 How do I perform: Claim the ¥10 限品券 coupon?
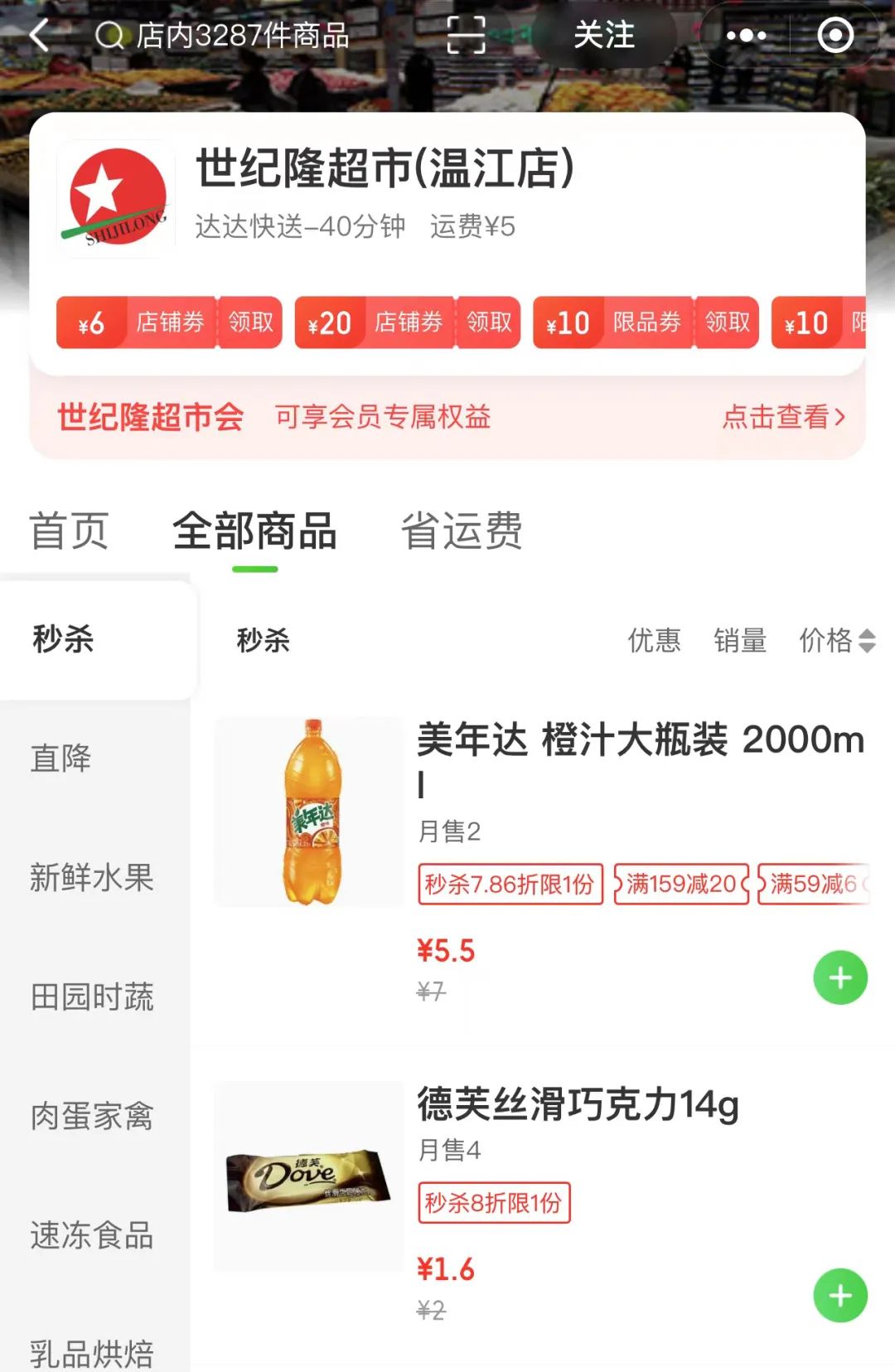point(727,322)
